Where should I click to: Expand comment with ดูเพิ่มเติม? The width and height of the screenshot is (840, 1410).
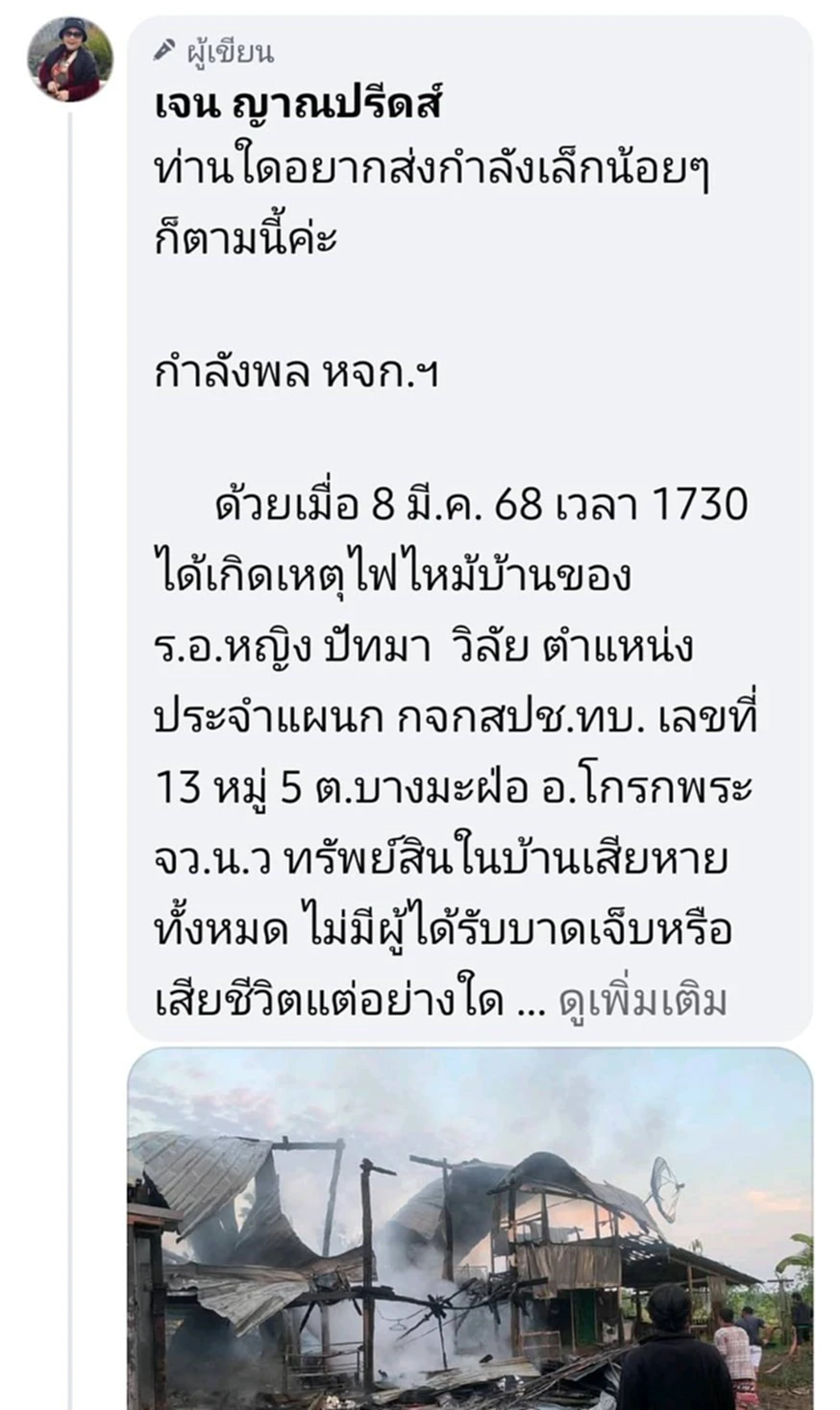tap(642, 1002)
